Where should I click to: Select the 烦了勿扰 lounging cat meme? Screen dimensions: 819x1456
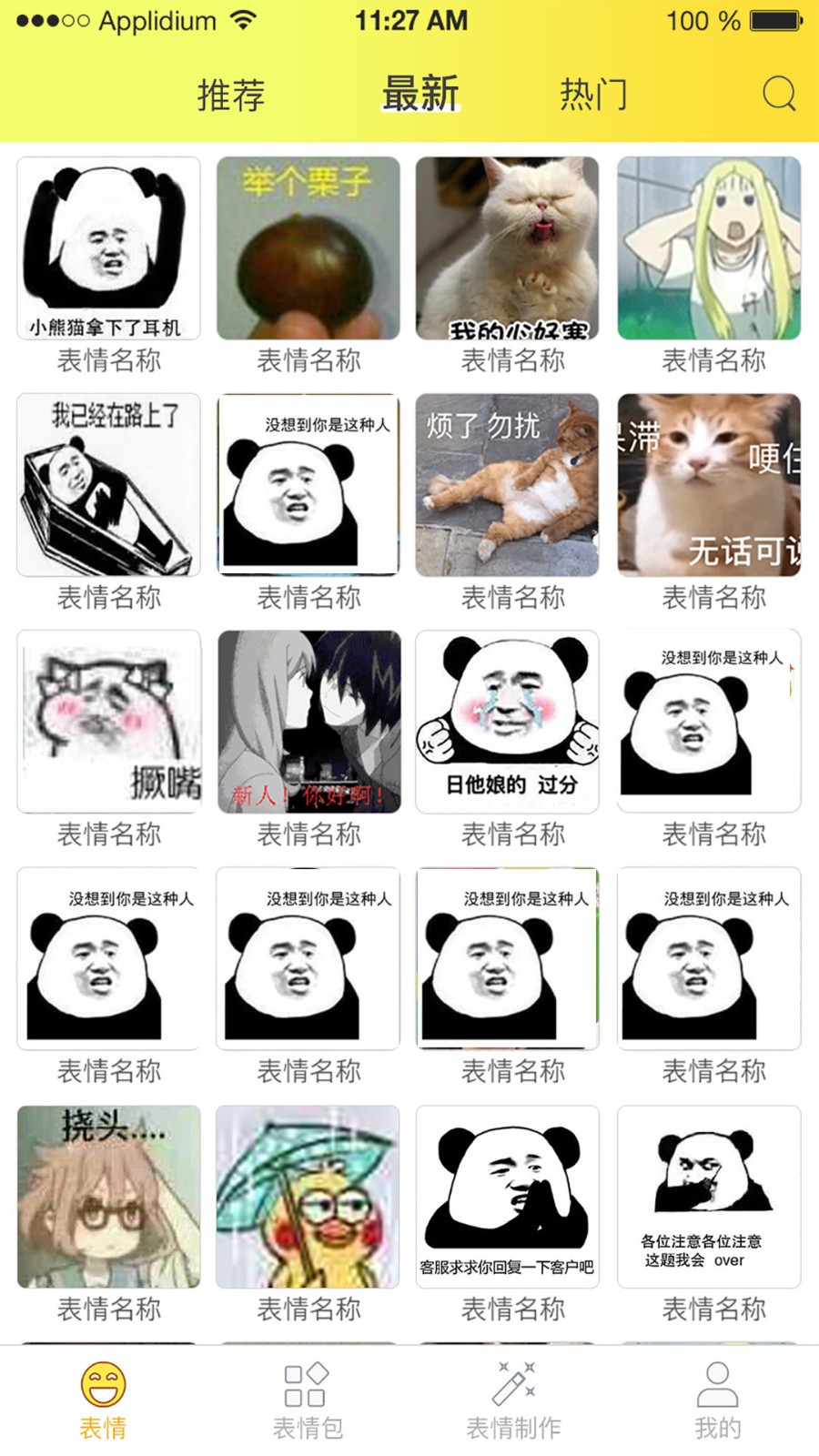tap(508, 484)
